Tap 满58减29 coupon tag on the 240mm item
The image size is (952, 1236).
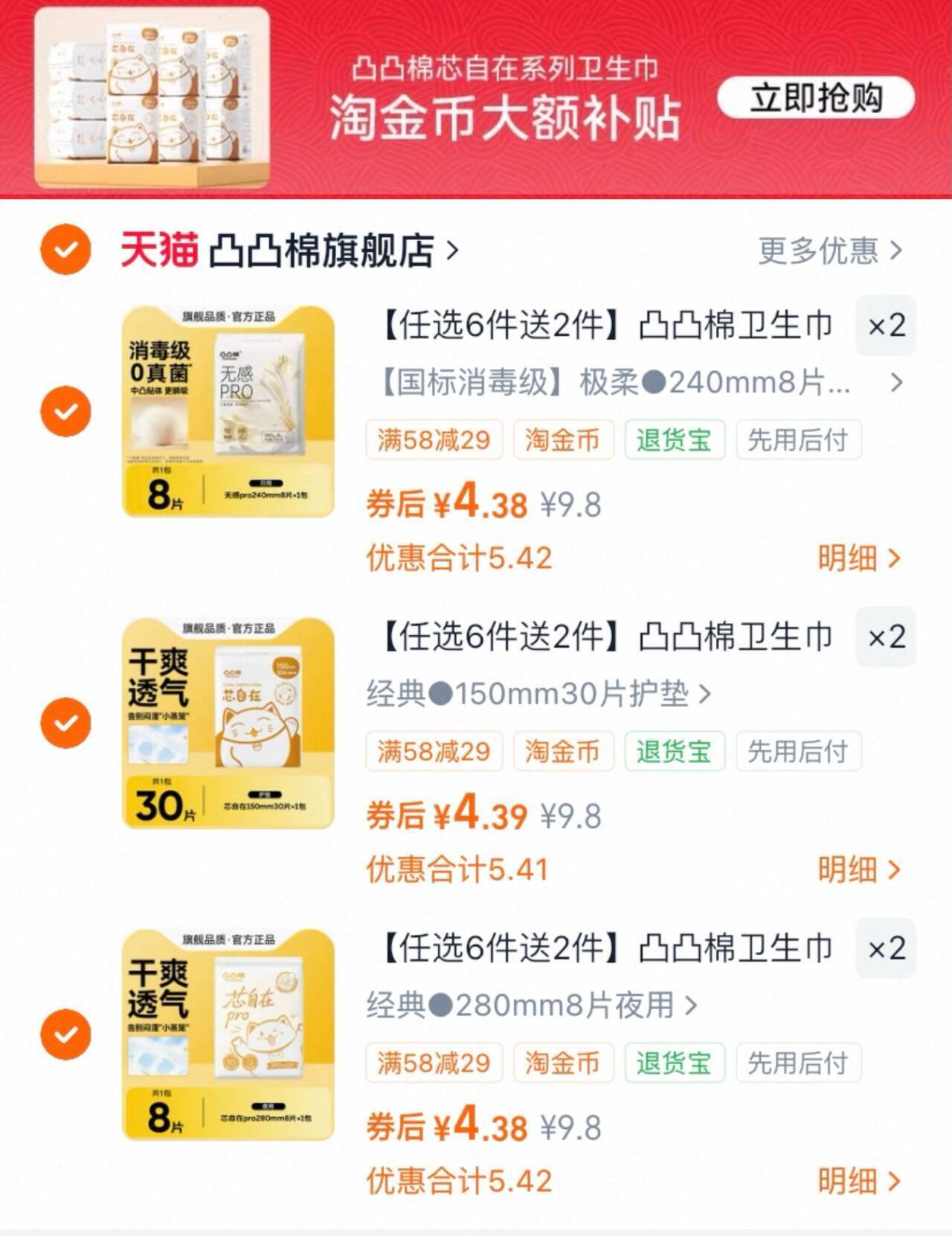click(x=434, y=440)
